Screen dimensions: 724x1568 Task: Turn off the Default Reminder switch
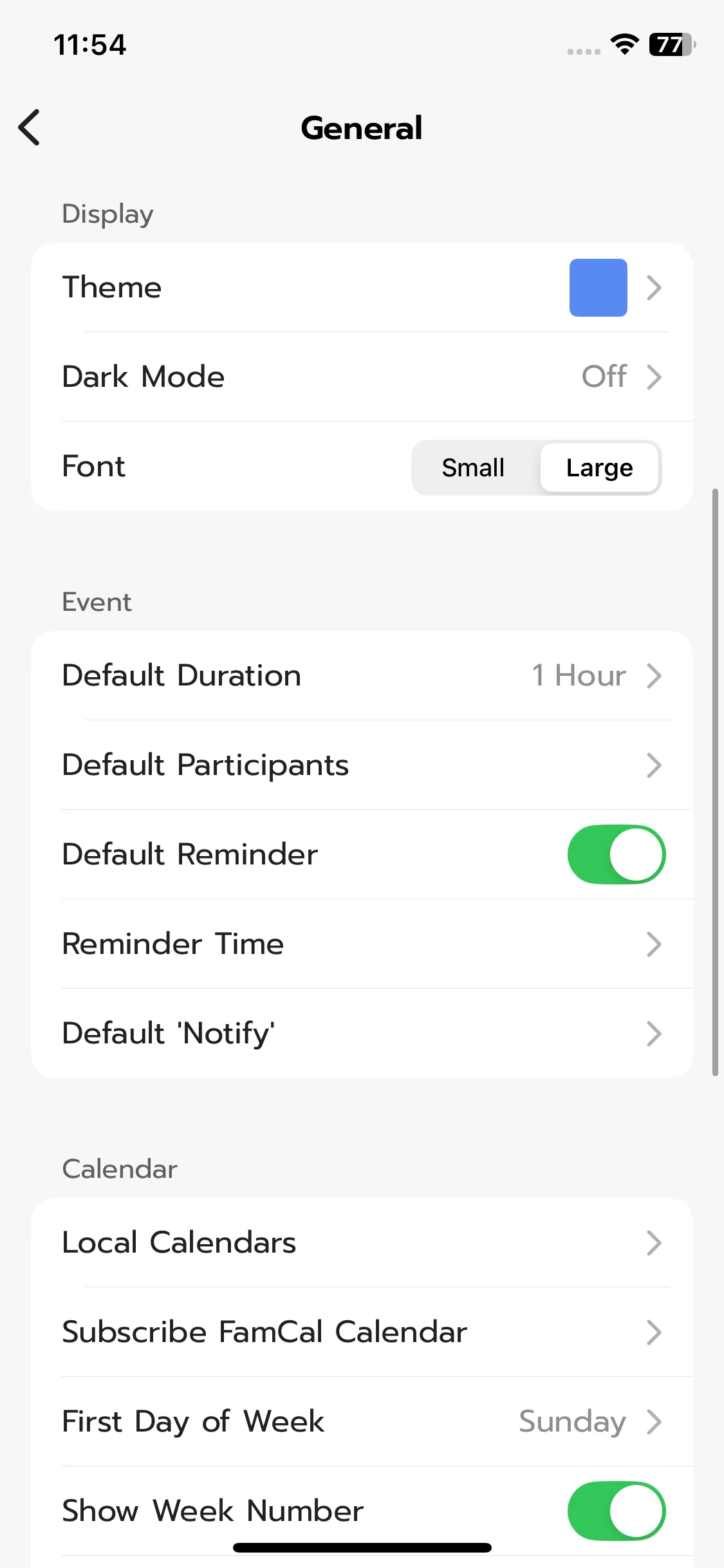coord(616,855)
